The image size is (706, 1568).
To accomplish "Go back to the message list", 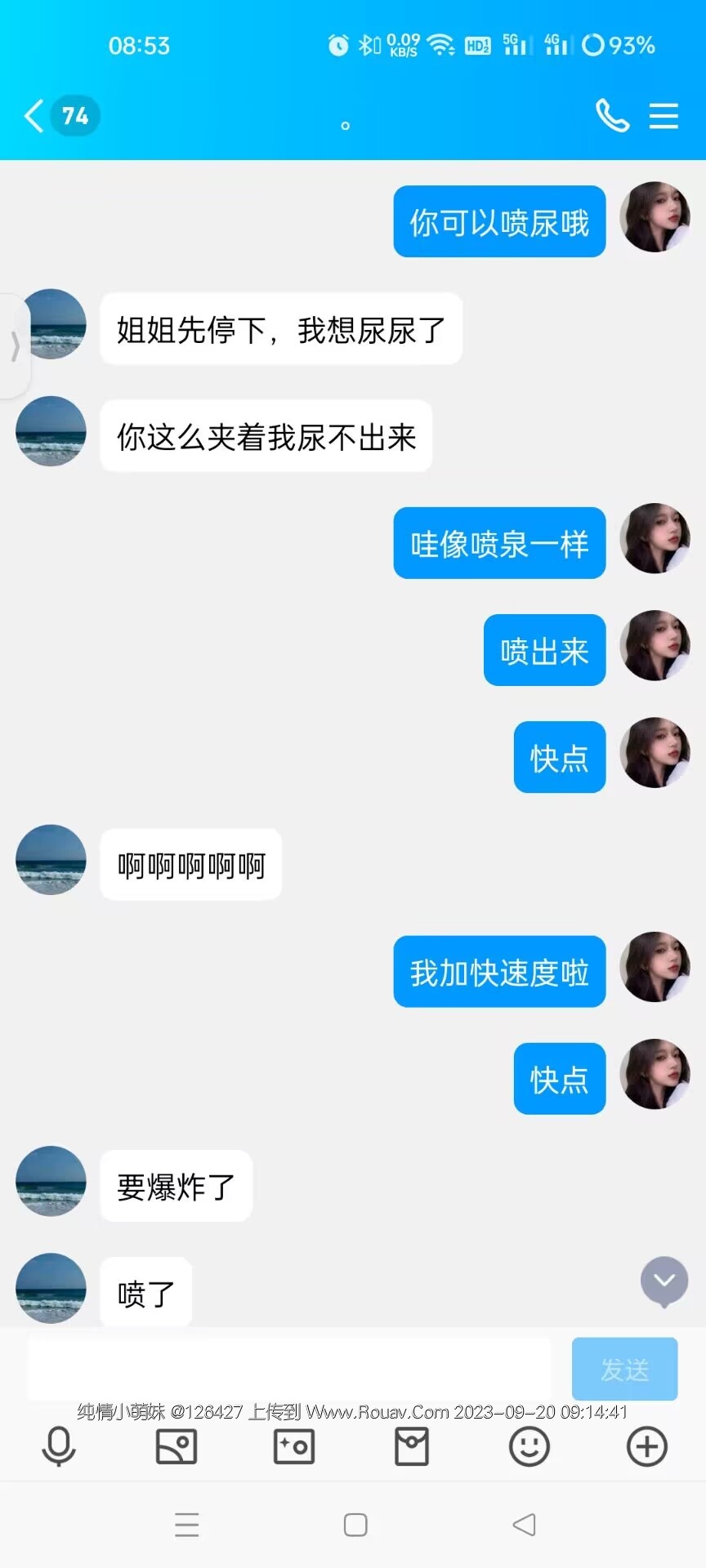I will [34, 116].
